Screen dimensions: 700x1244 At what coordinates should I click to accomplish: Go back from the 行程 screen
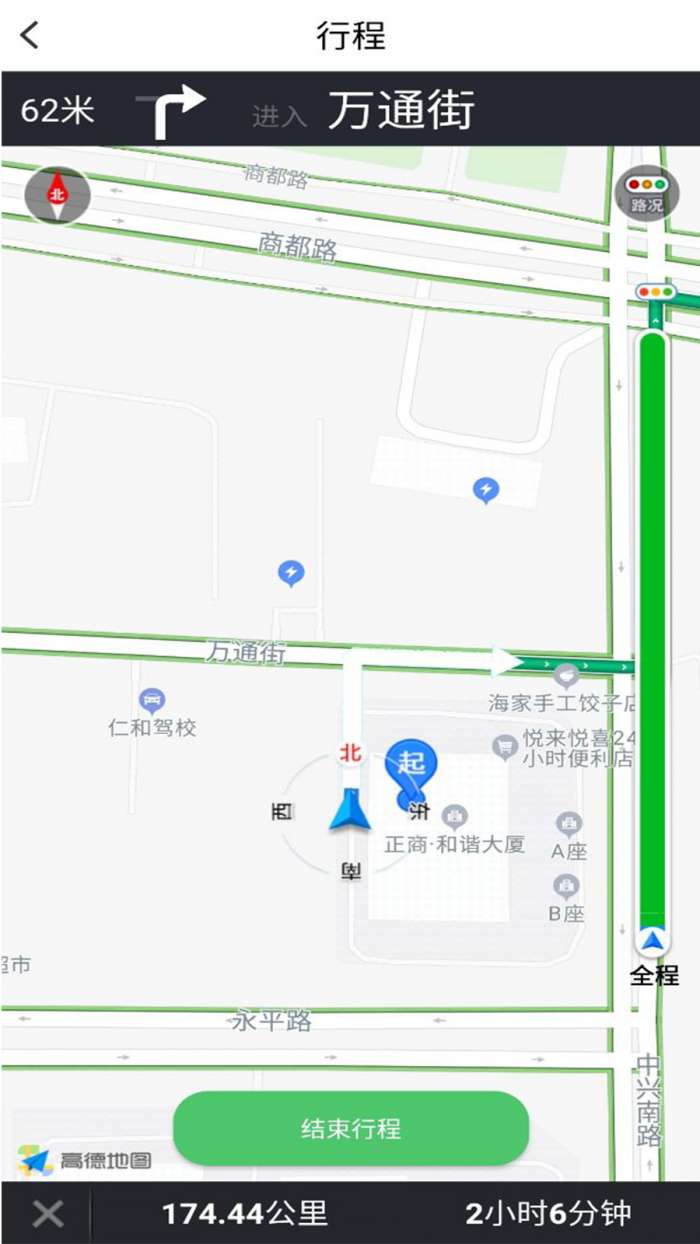click(30, 36)
